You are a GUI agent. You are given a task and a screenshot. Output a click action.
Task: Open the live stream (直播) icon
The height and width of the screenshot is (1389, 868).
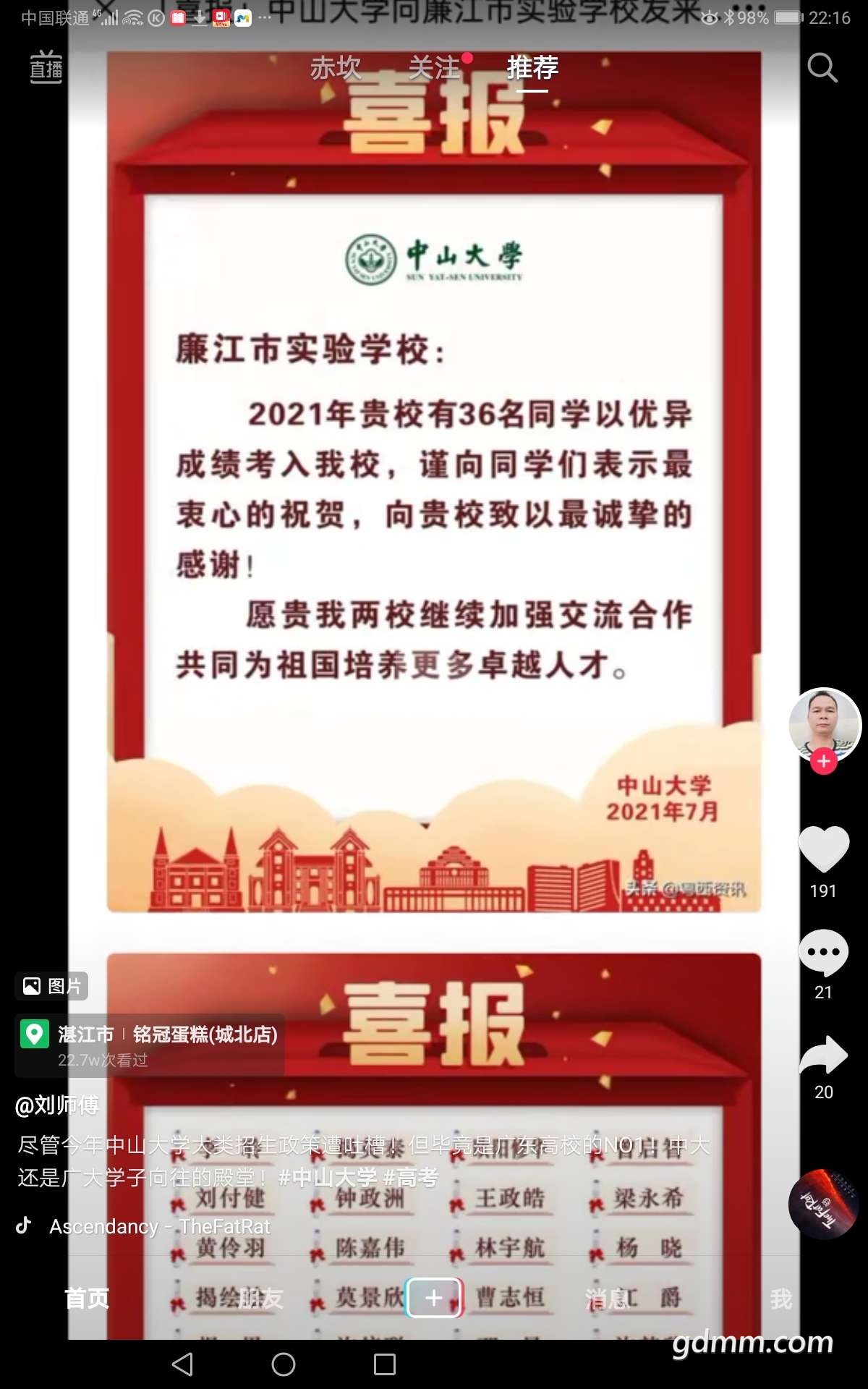(46, 67)
